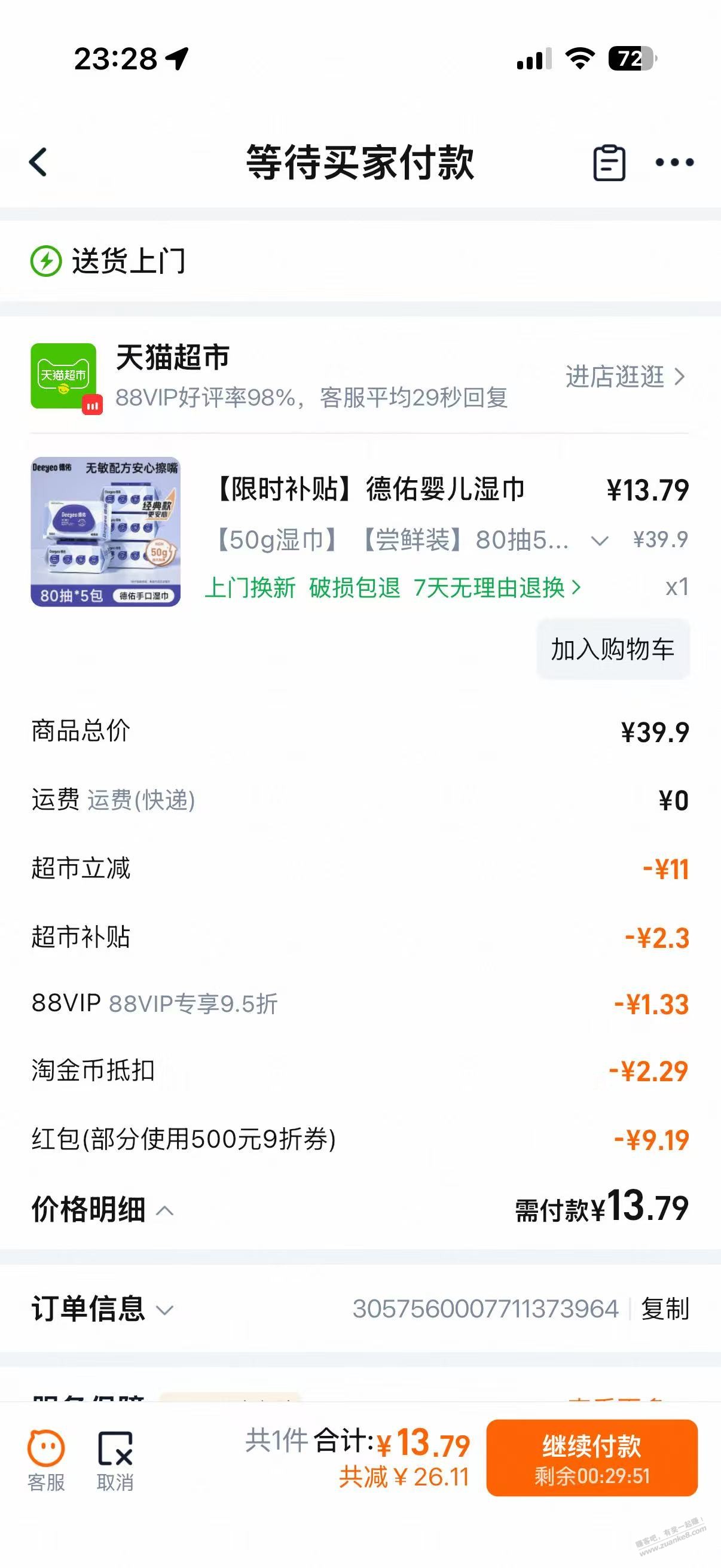
Task: Open the three-dot overflow menu
Action: click(674, 163)
